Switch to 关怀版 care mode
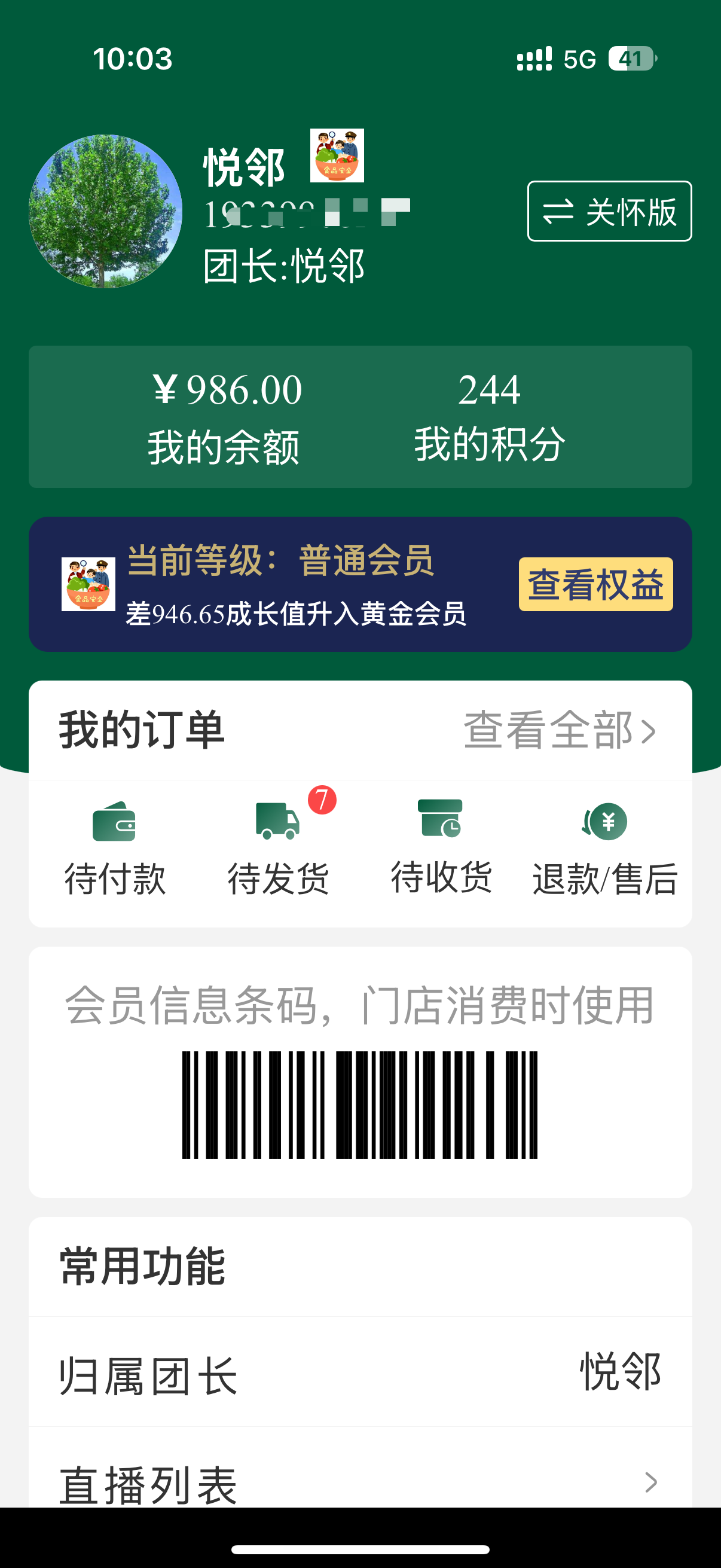Screen dimensions: 721x1568 (609, 211)
